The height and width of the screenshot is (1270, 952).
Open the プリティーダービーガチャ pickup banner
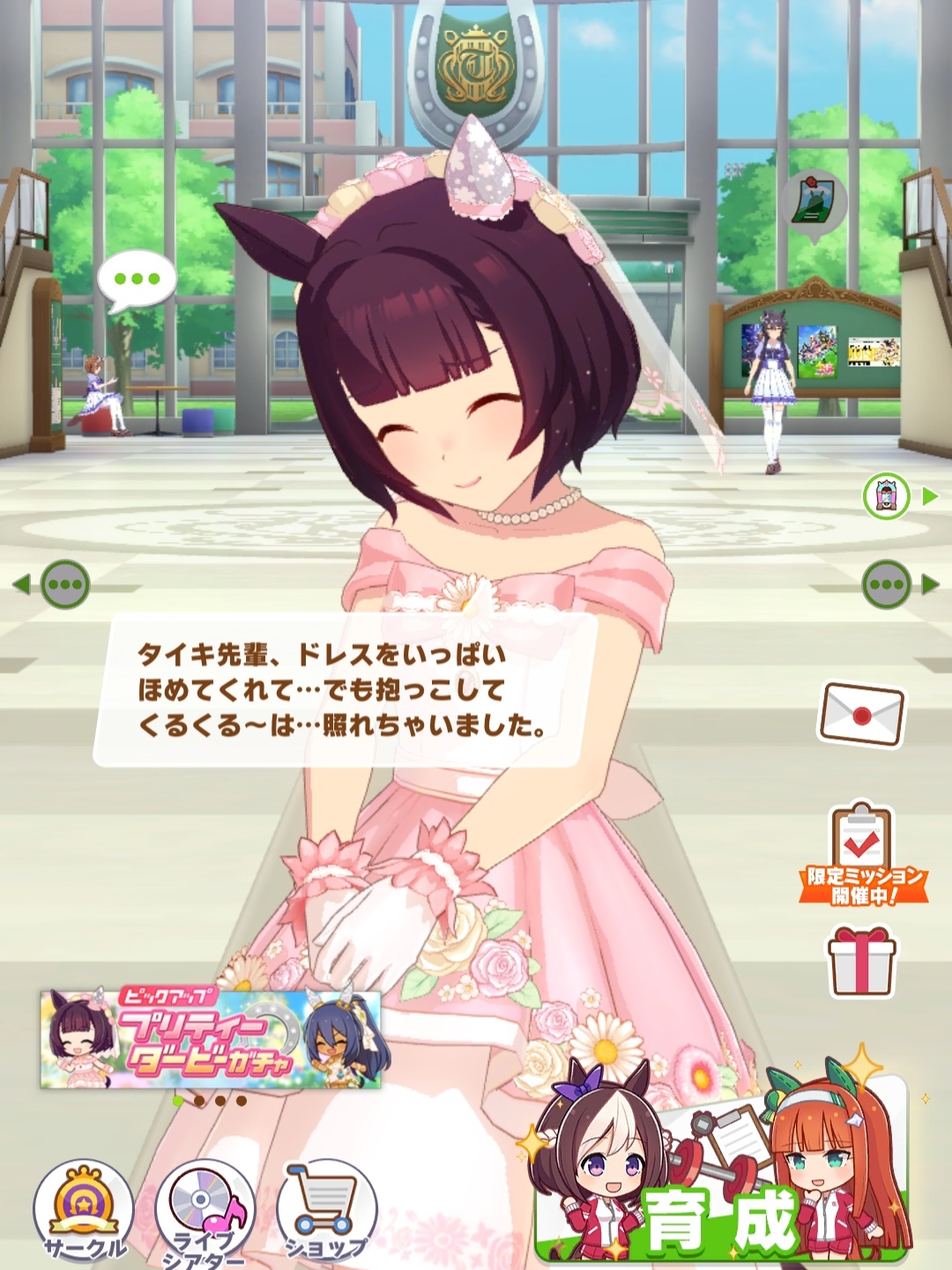coord(211,1040)
